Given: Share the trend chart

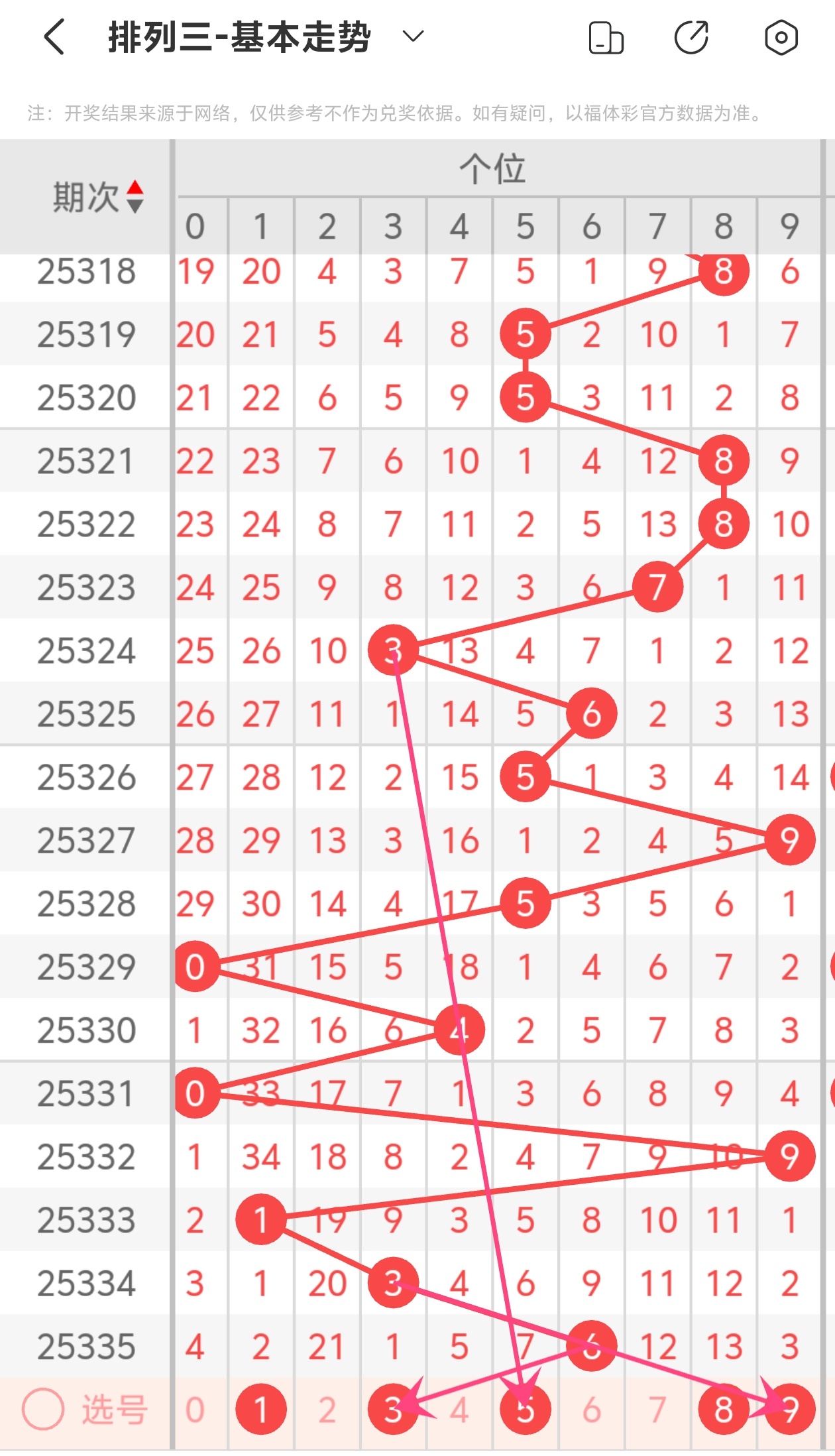Looking at the screenshot, I should [x=692, y=38].
